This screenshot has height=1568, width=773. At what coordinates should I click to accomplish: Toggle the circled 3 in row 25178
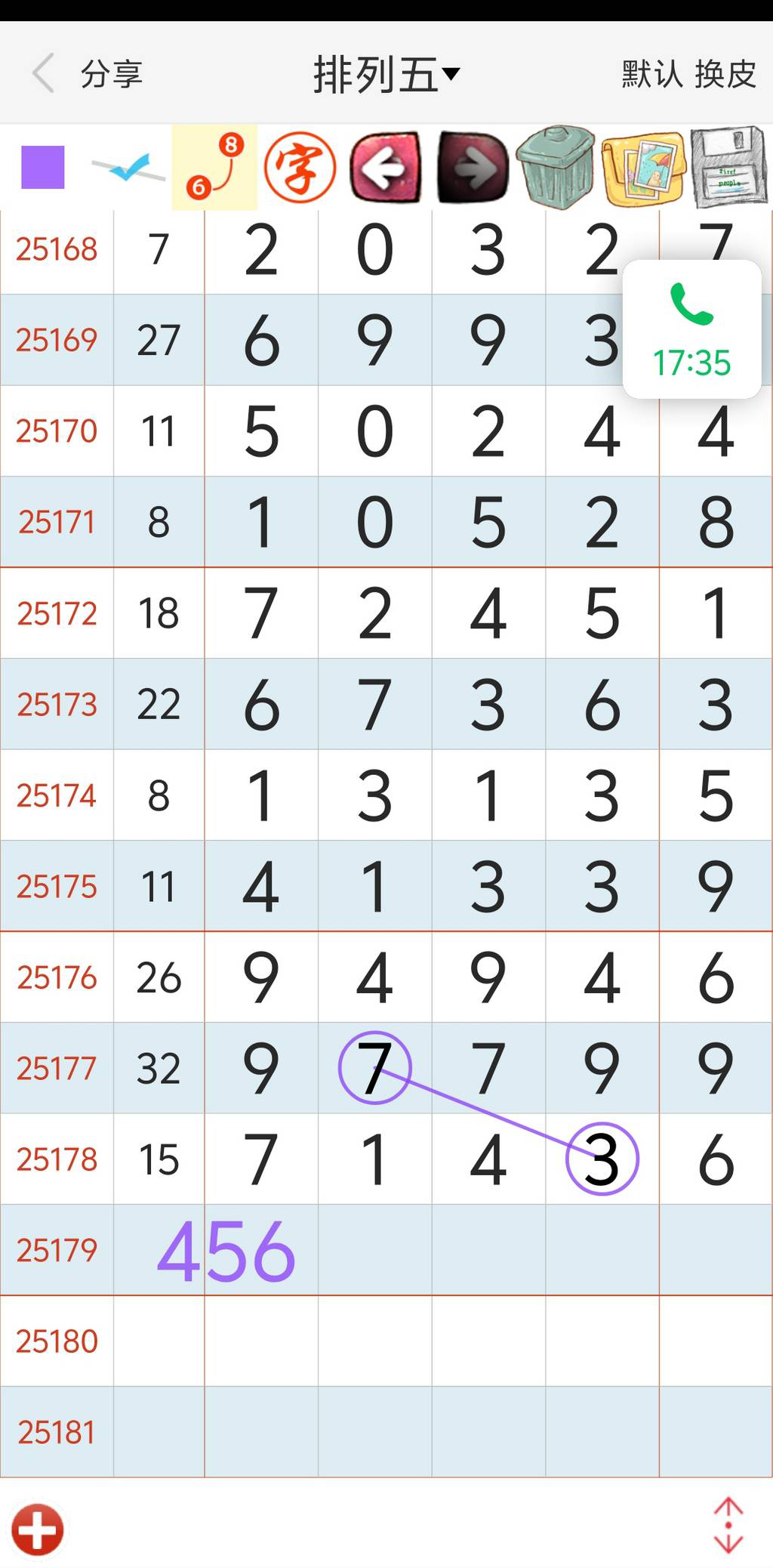(x=600, y=1162)
